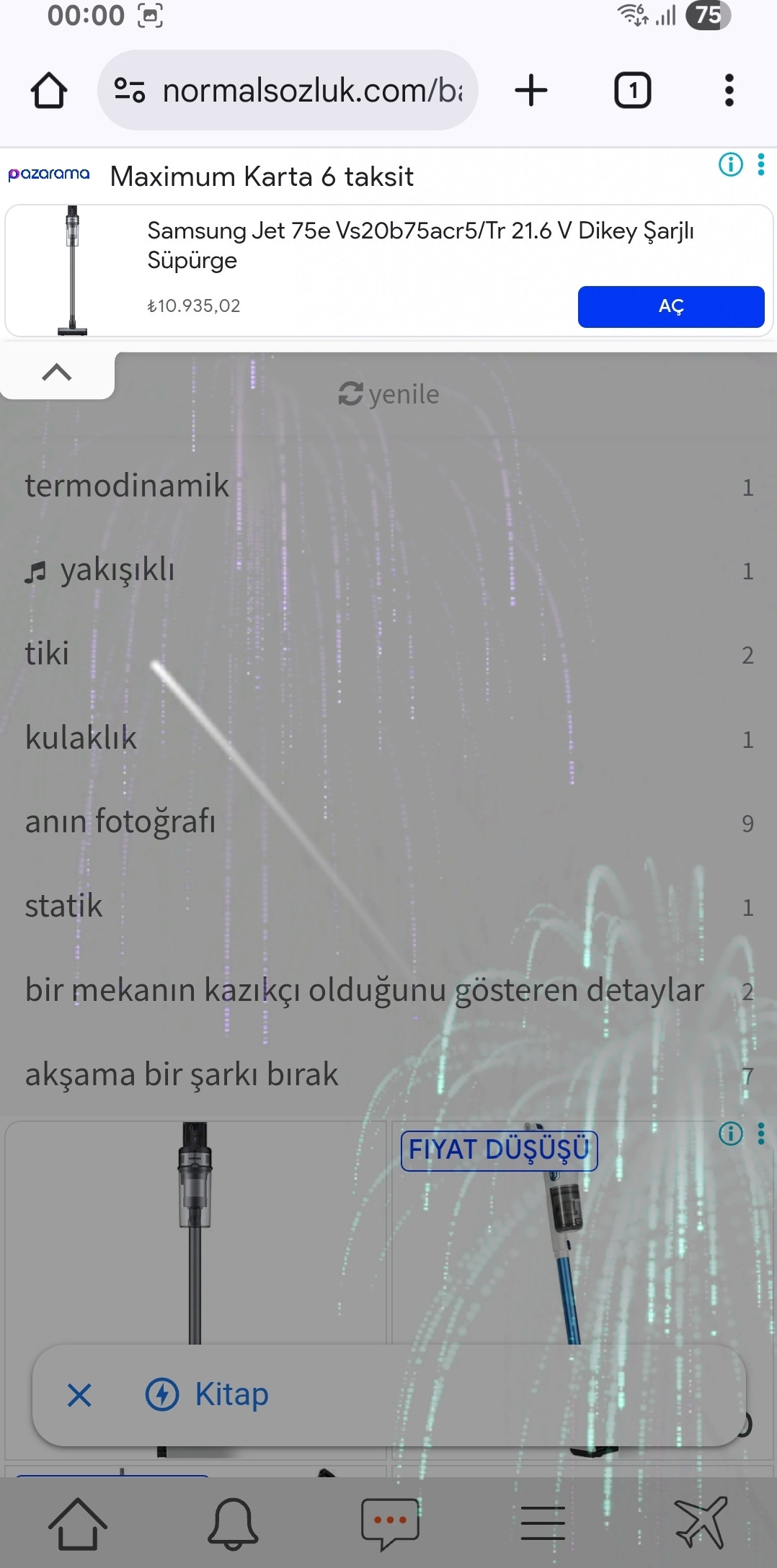
Task: Collapse the panel with the up chevron
Action: pyautogui.click(x=57, y=373)
